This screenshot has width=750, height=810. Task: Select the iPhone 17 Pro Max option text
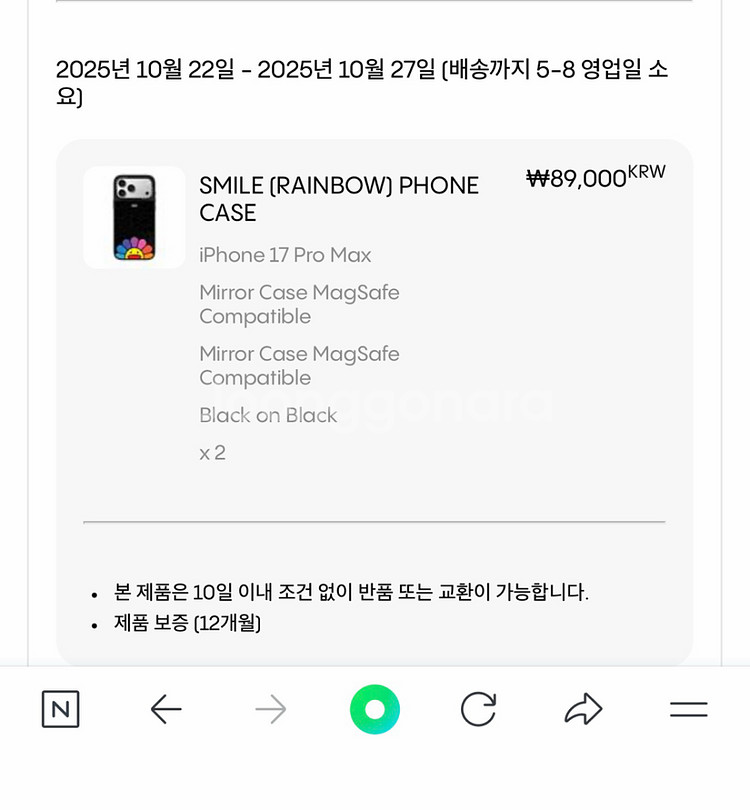point(285,255)
